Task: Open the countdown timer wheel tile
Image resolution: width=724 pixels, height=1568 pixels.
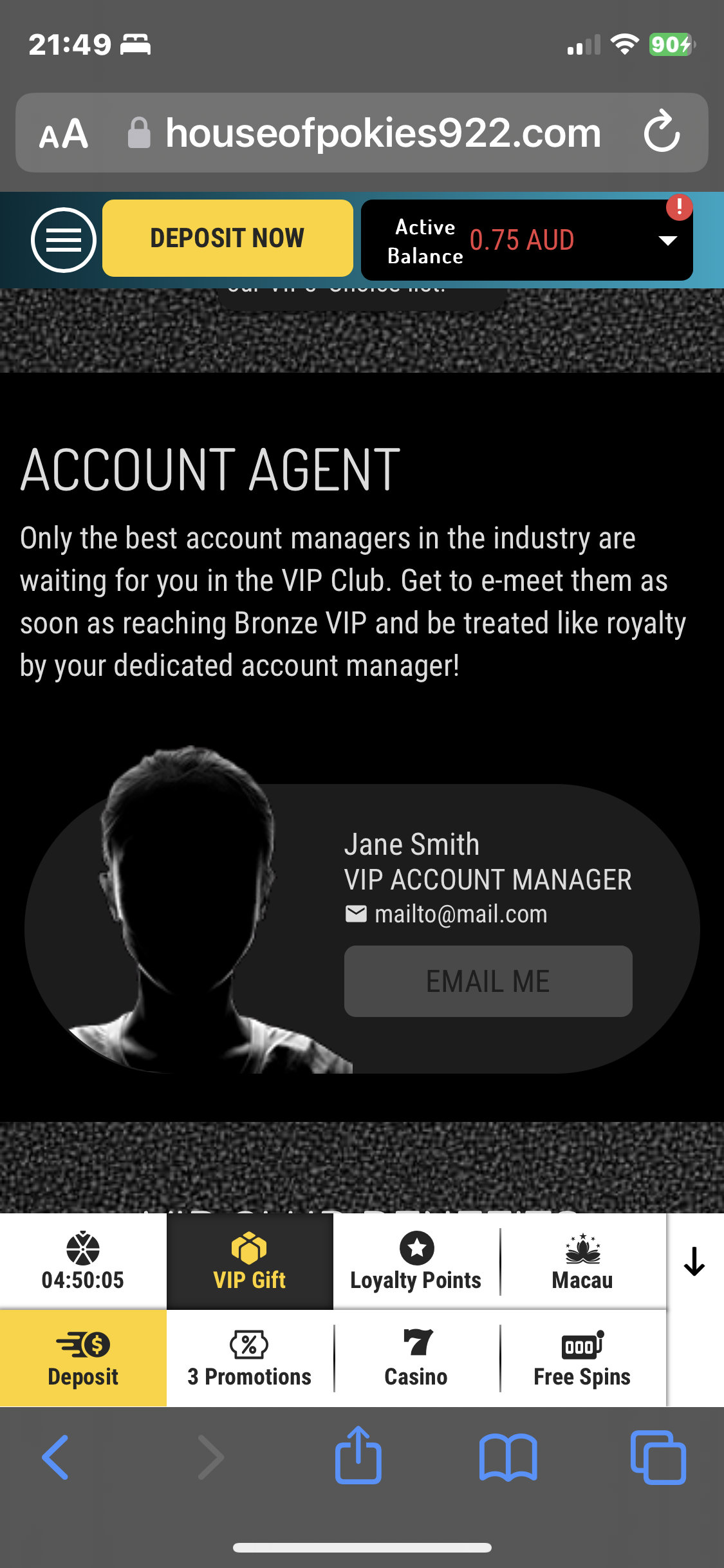Action: (83, 1262)
